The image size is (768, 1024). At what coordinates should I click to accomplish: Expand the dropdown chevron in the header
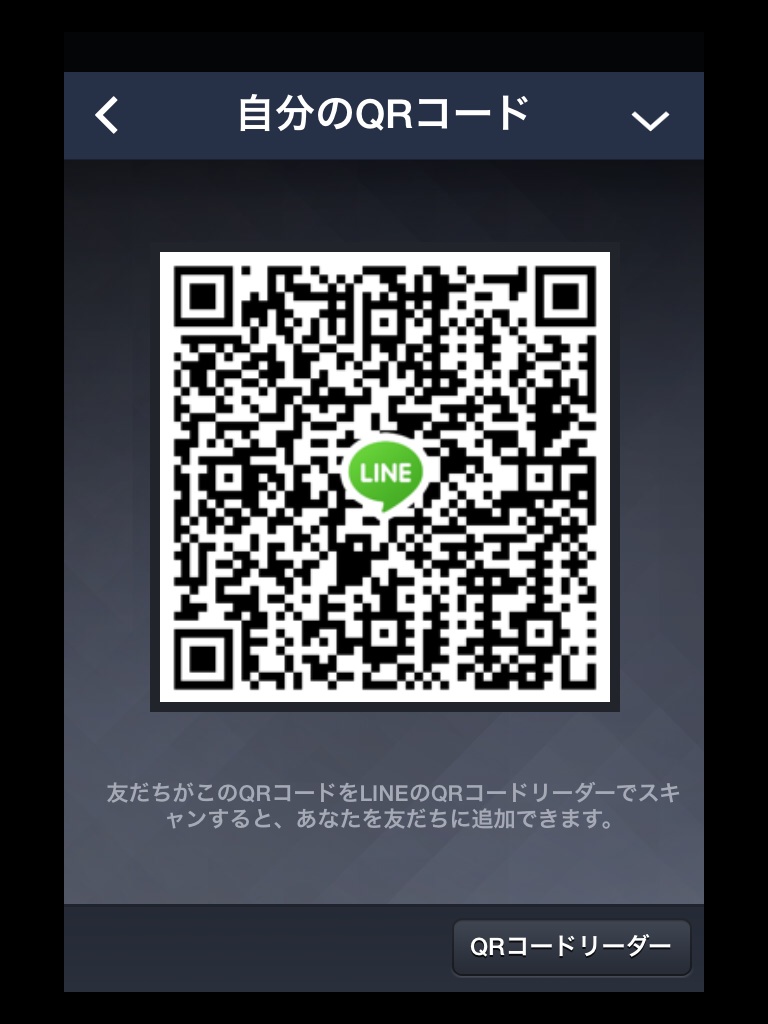[650, 120]
